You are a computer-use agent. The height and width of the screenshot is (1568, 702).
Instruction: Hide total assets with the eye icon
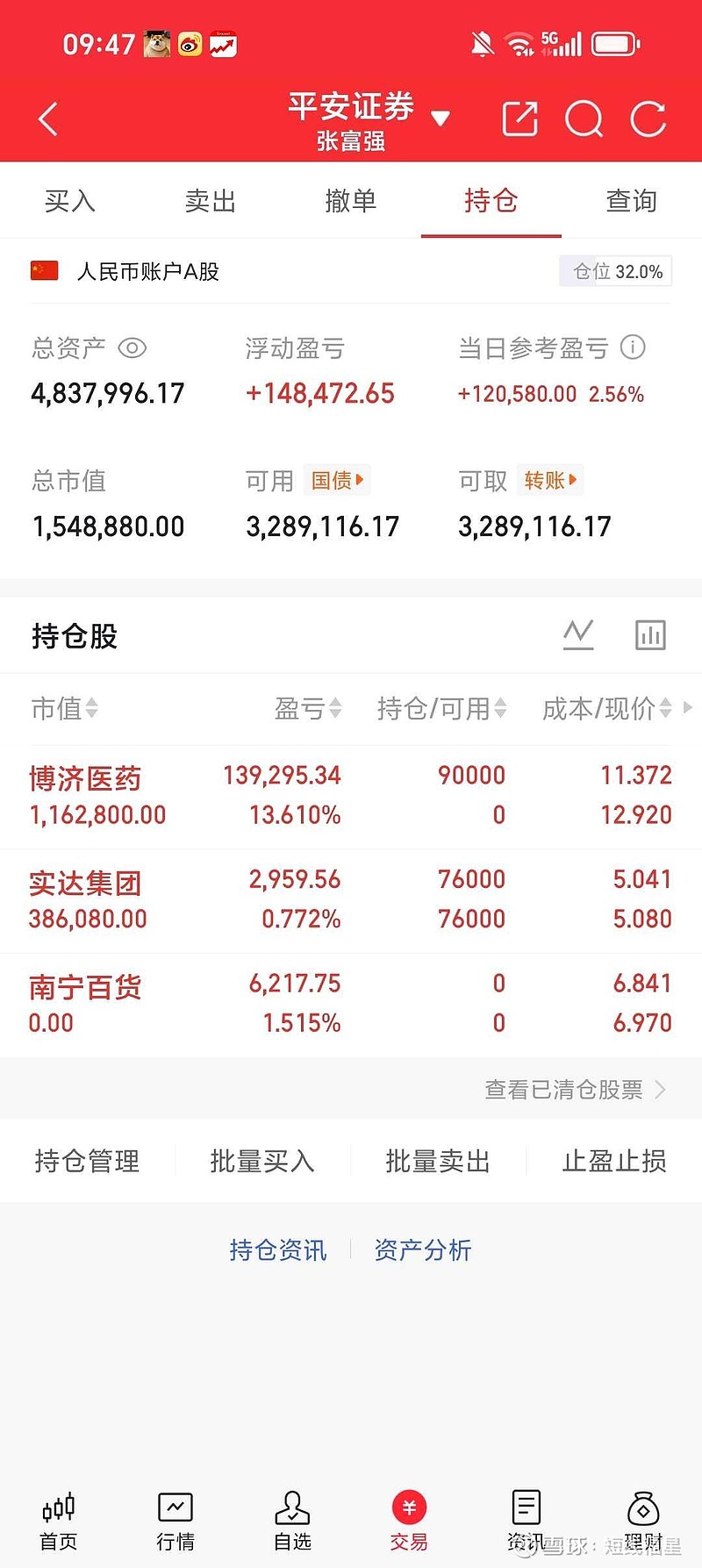pos(133,348)
